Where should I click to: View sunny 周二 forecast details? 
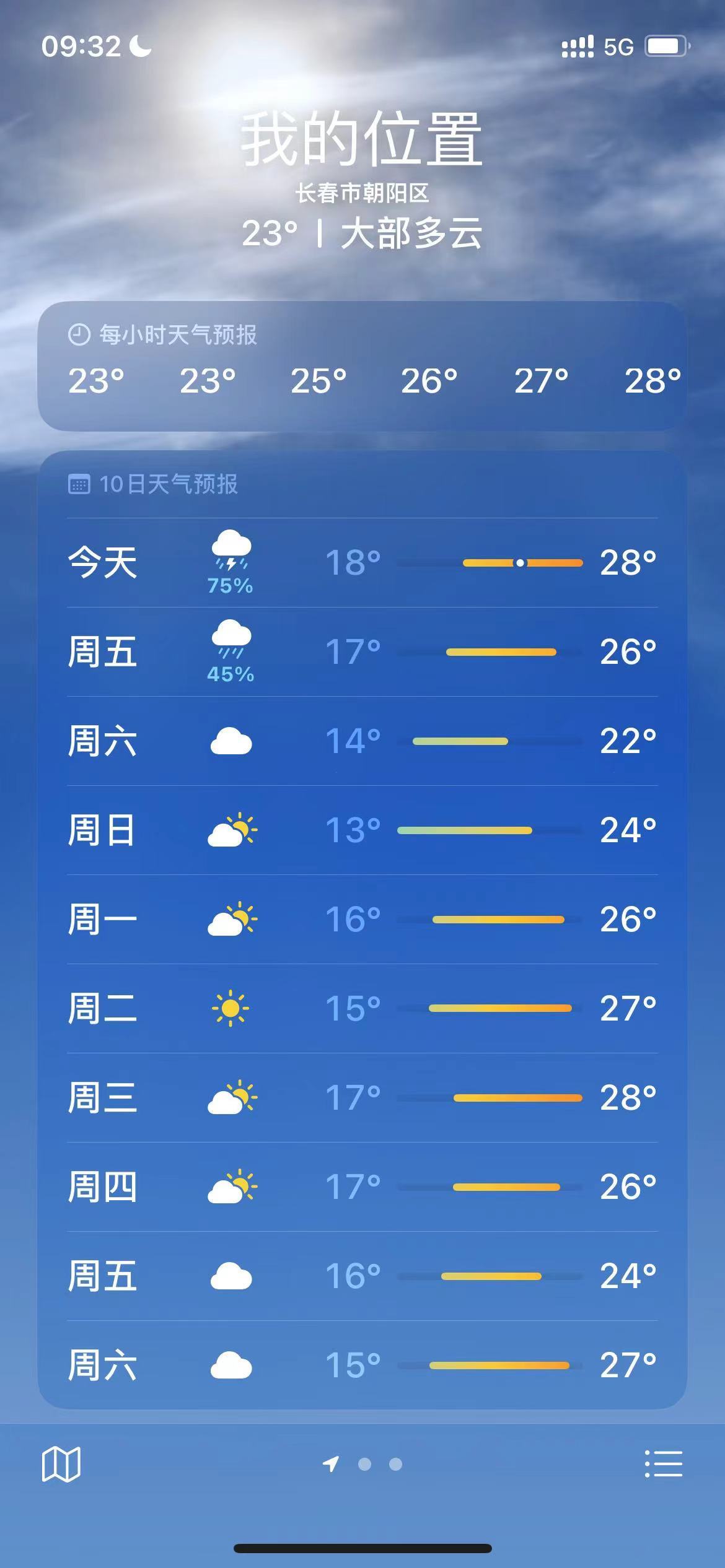pos(362,1008)
